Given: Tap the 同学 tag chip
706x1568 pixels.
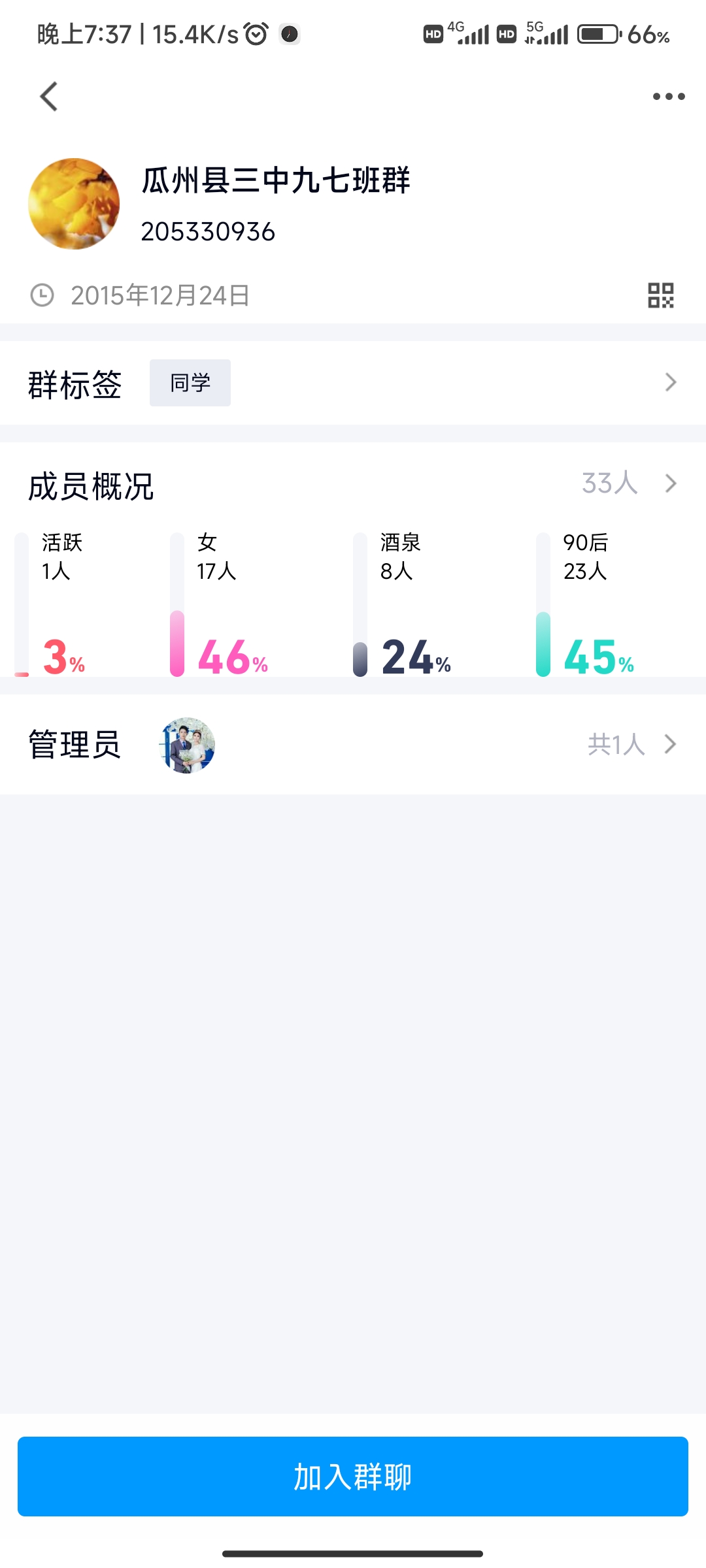Looking at the screenshot, I should (190, 383).
